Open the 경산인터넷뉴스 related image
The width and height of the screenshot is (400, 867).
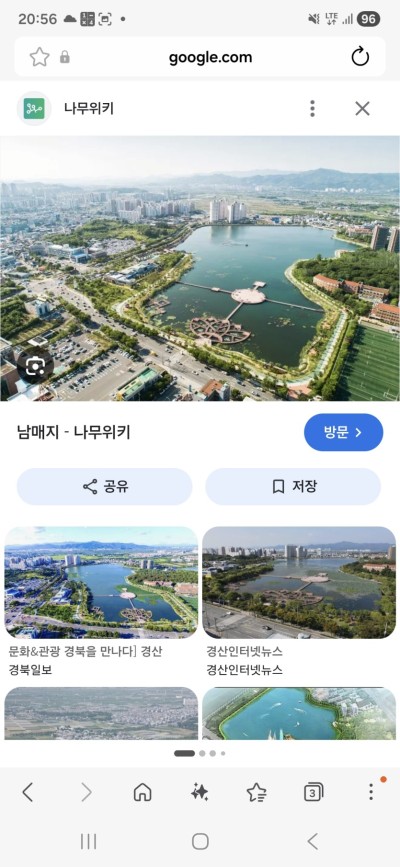coord(299,582)
